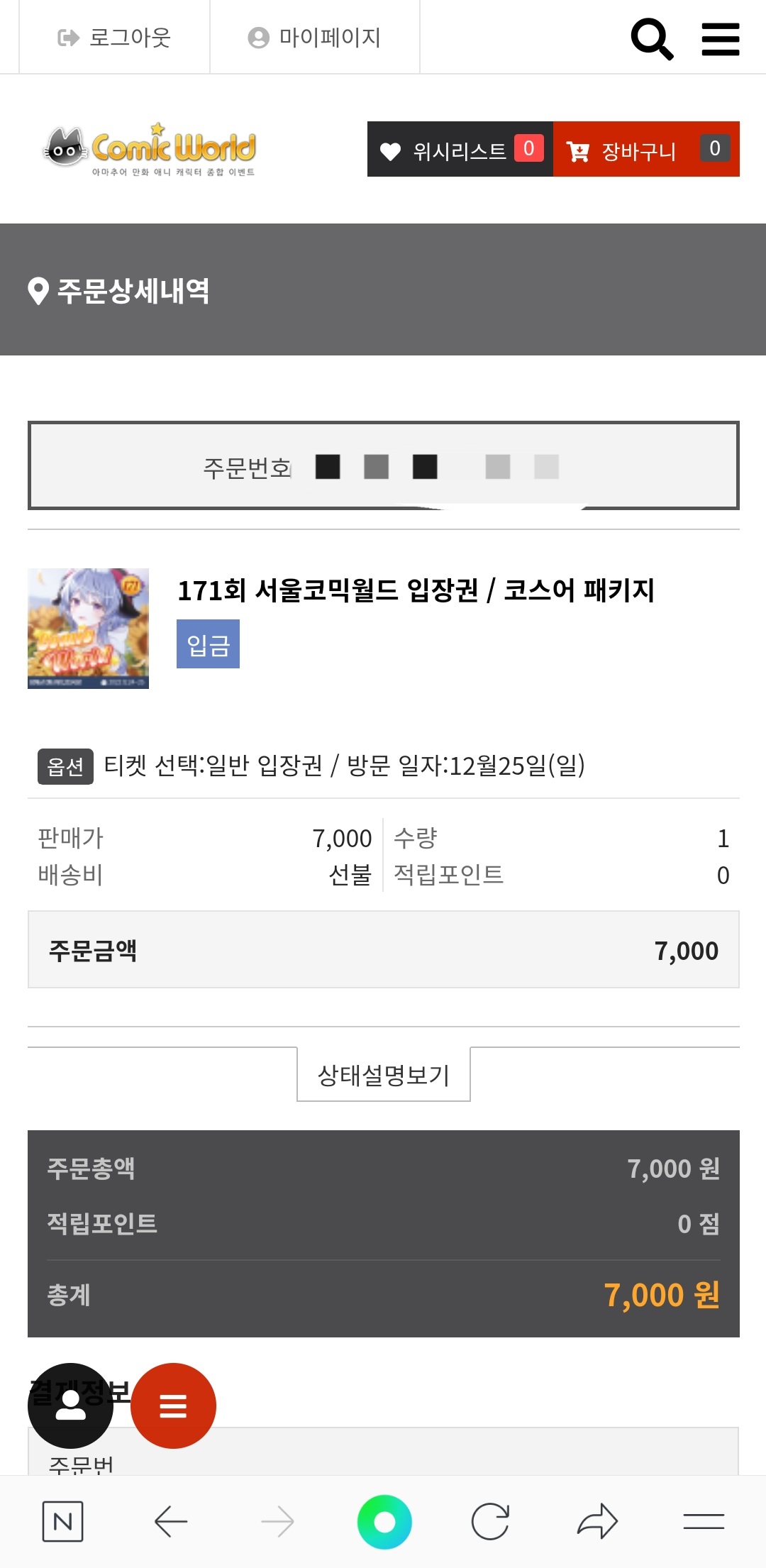Tap the green circle browser button

pos(384,1521)
